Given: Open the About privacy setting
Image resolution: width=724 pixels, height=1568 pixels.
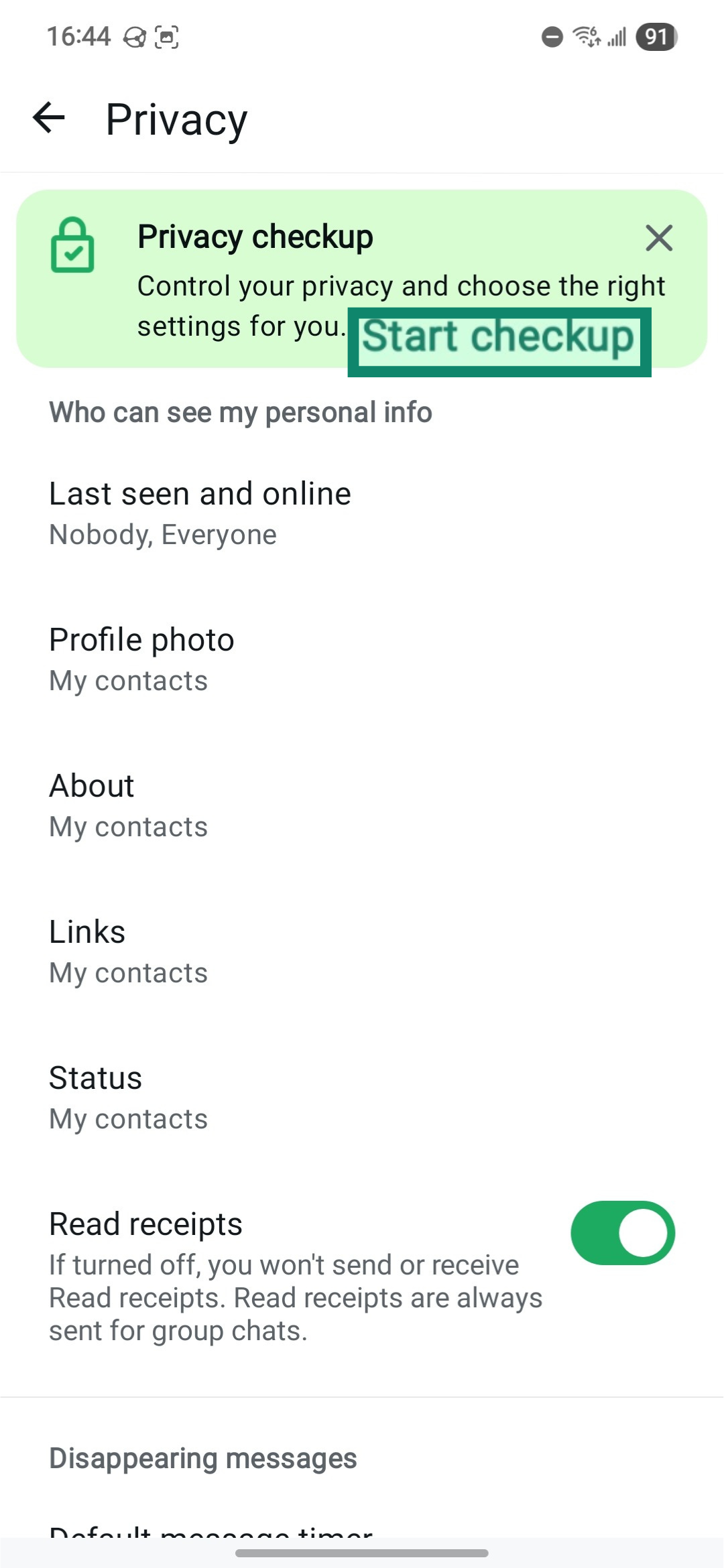Looking at the screenshot, I should coord(92,803).
